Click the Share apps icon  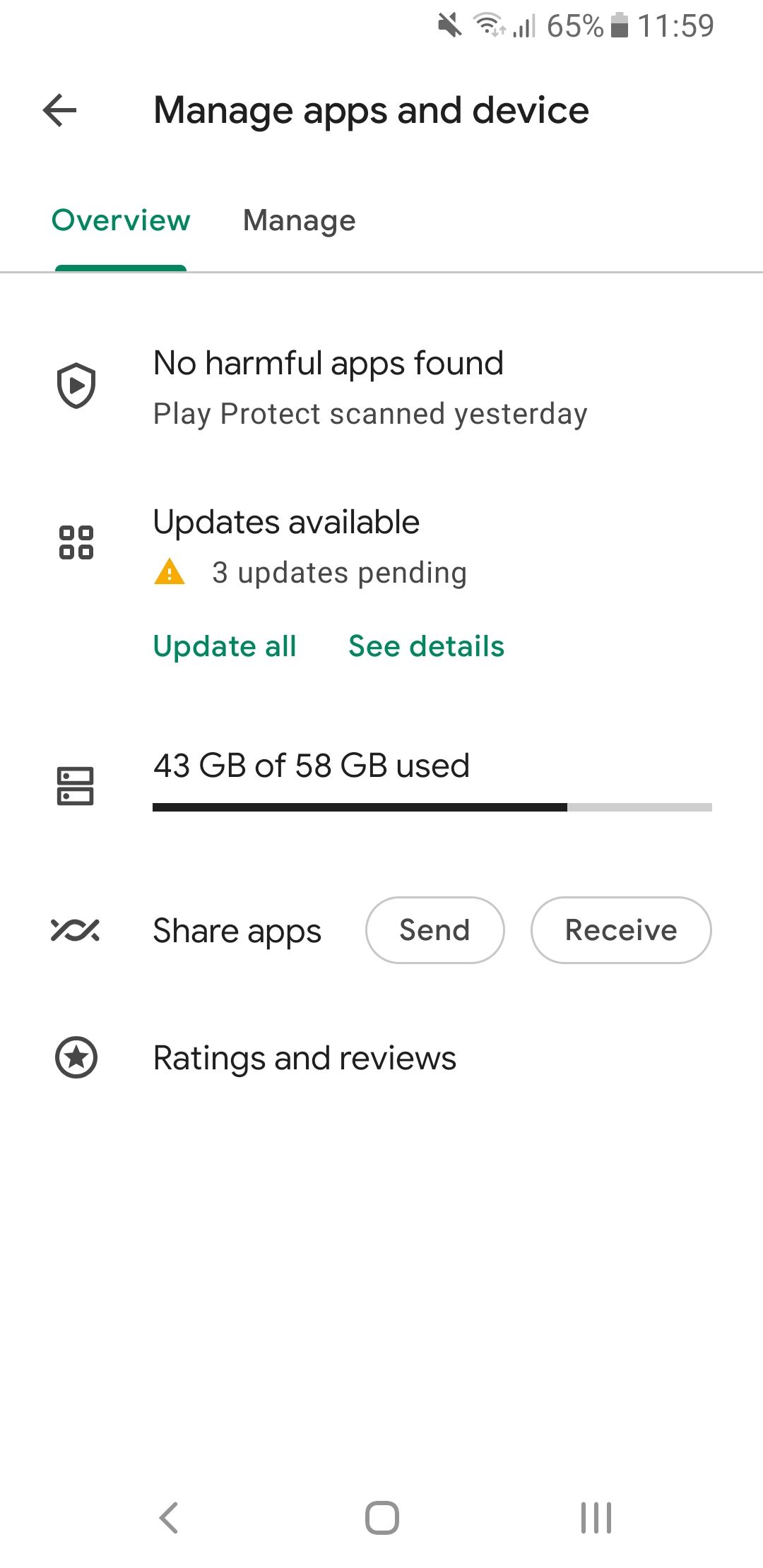76,930
